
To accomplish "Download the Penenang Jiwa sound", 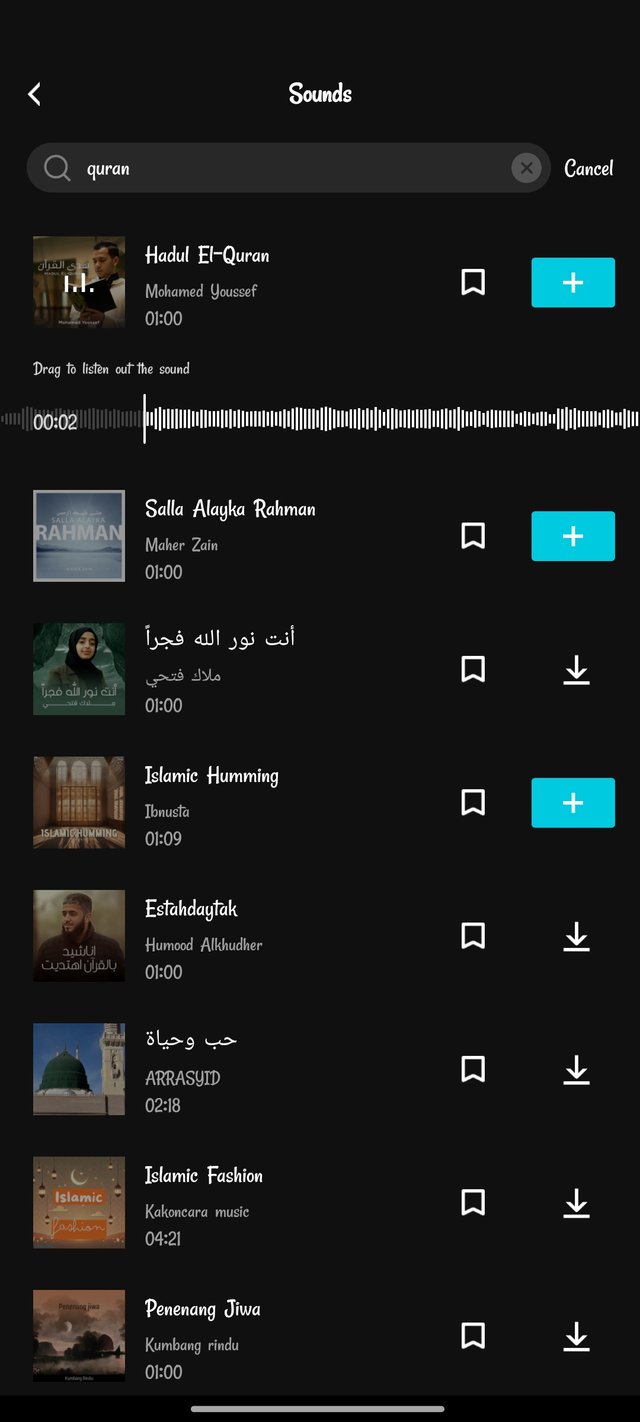I will (576, 1336).
